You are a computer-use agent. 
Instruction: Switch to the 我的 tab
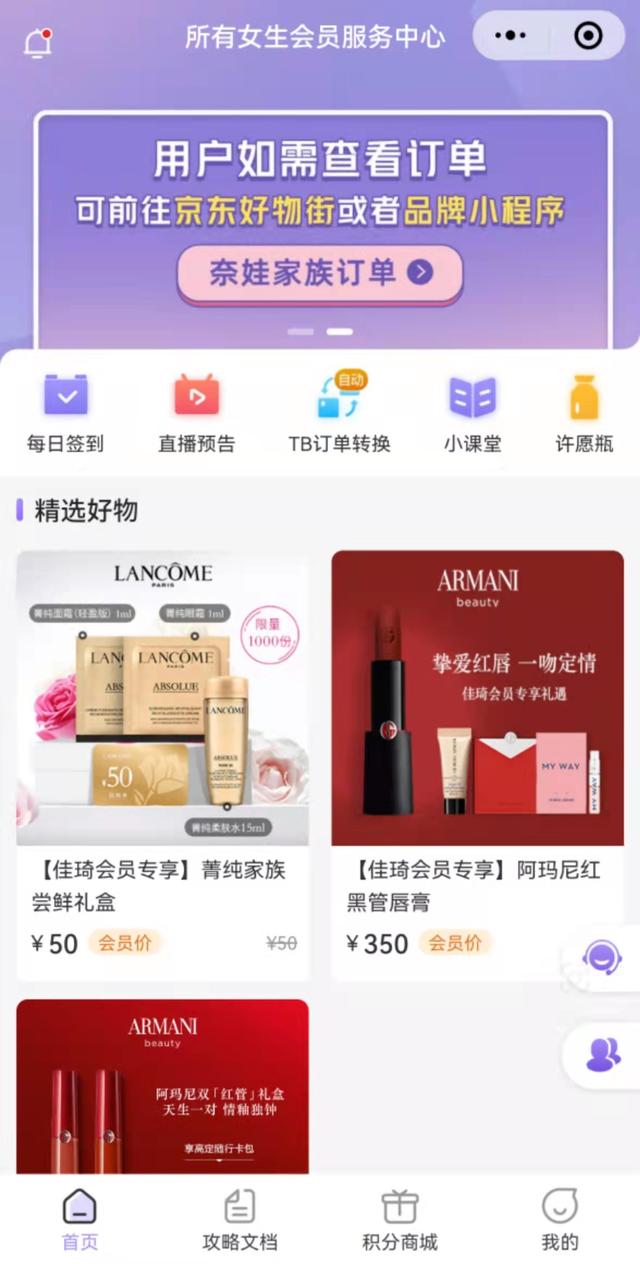[560, 1219]
